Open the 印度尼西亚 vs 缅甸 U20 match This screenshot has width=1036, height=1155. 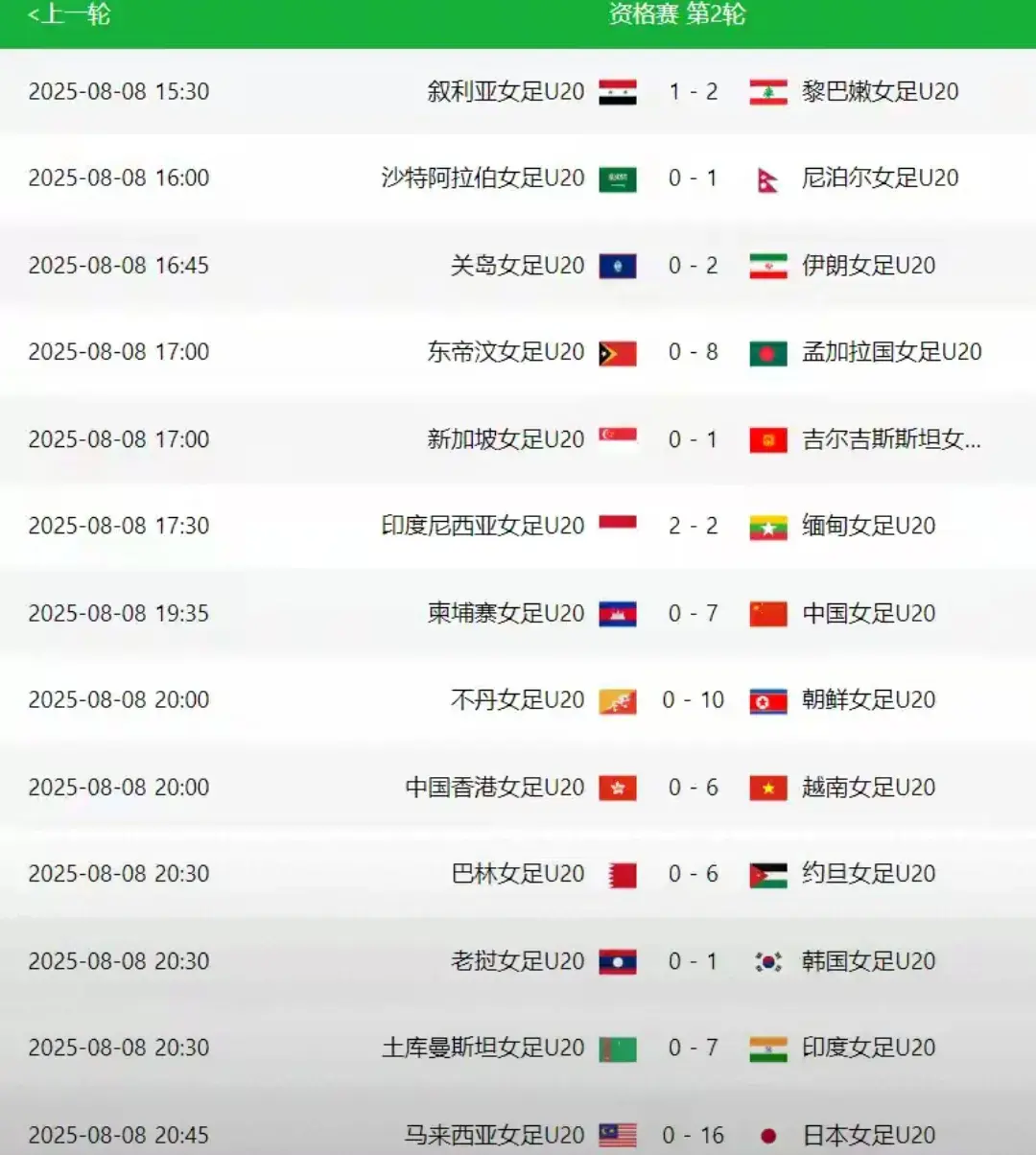pyautogui.click(x=693, y=526)
